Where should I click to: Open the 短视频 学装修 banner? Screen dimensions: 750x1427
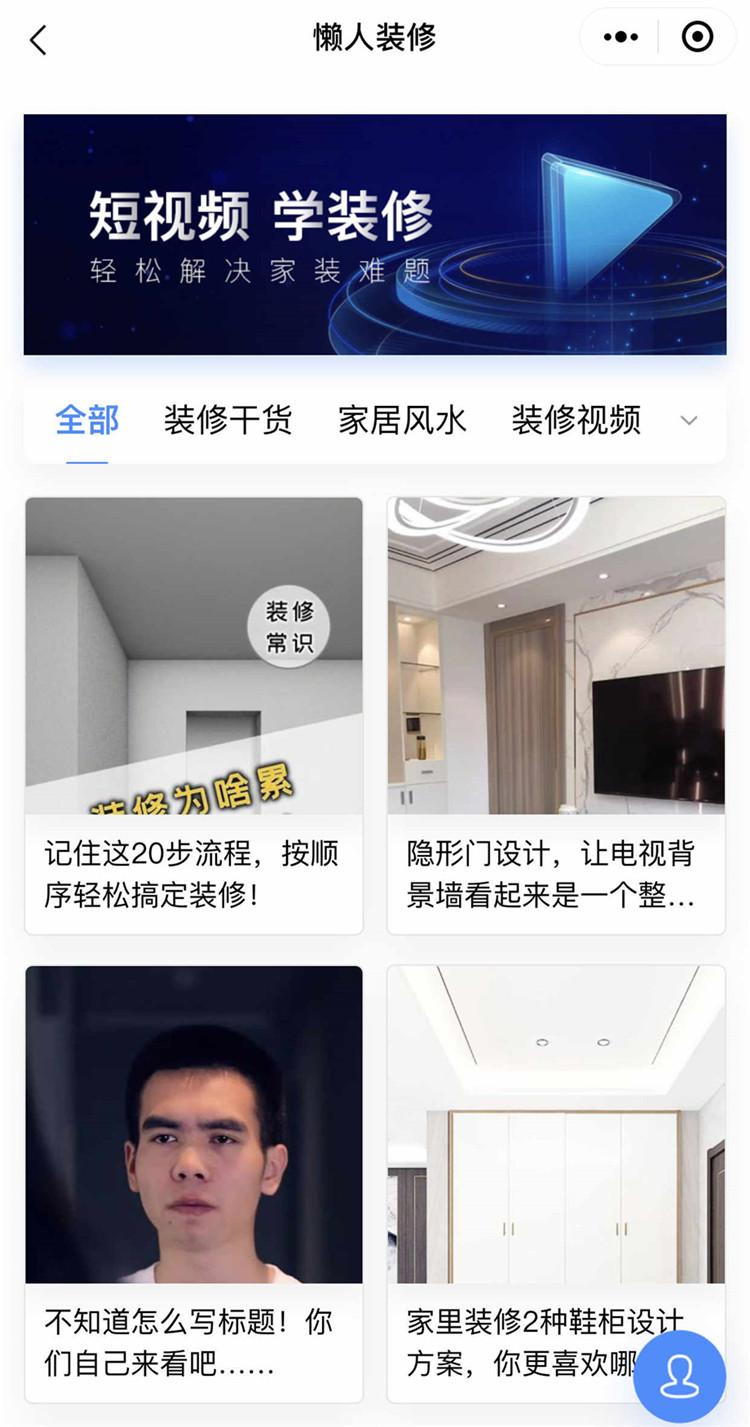(x=375, y=234)
